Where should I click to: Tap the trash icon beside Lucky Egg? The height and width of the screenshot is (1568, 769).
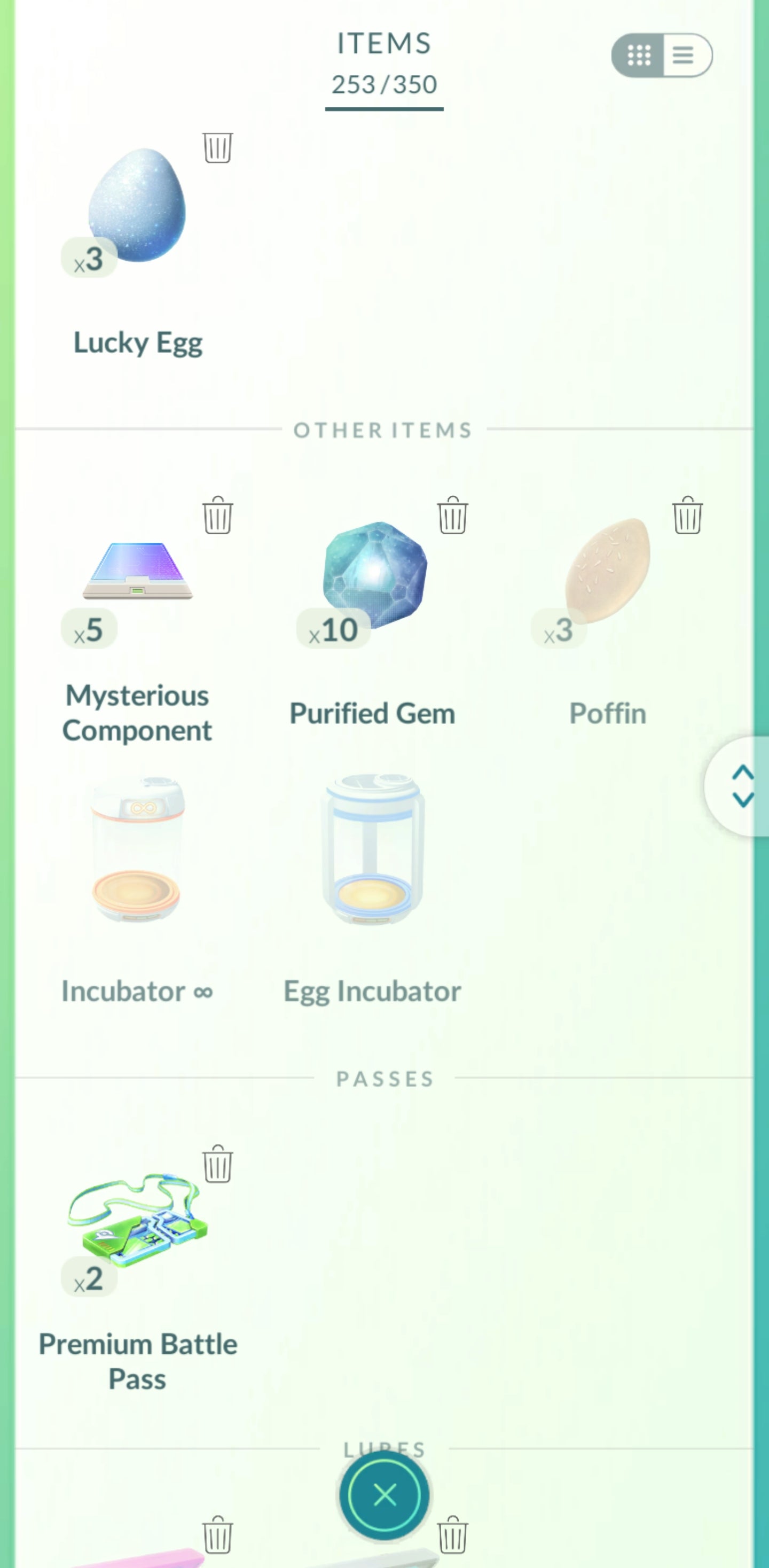217,148
